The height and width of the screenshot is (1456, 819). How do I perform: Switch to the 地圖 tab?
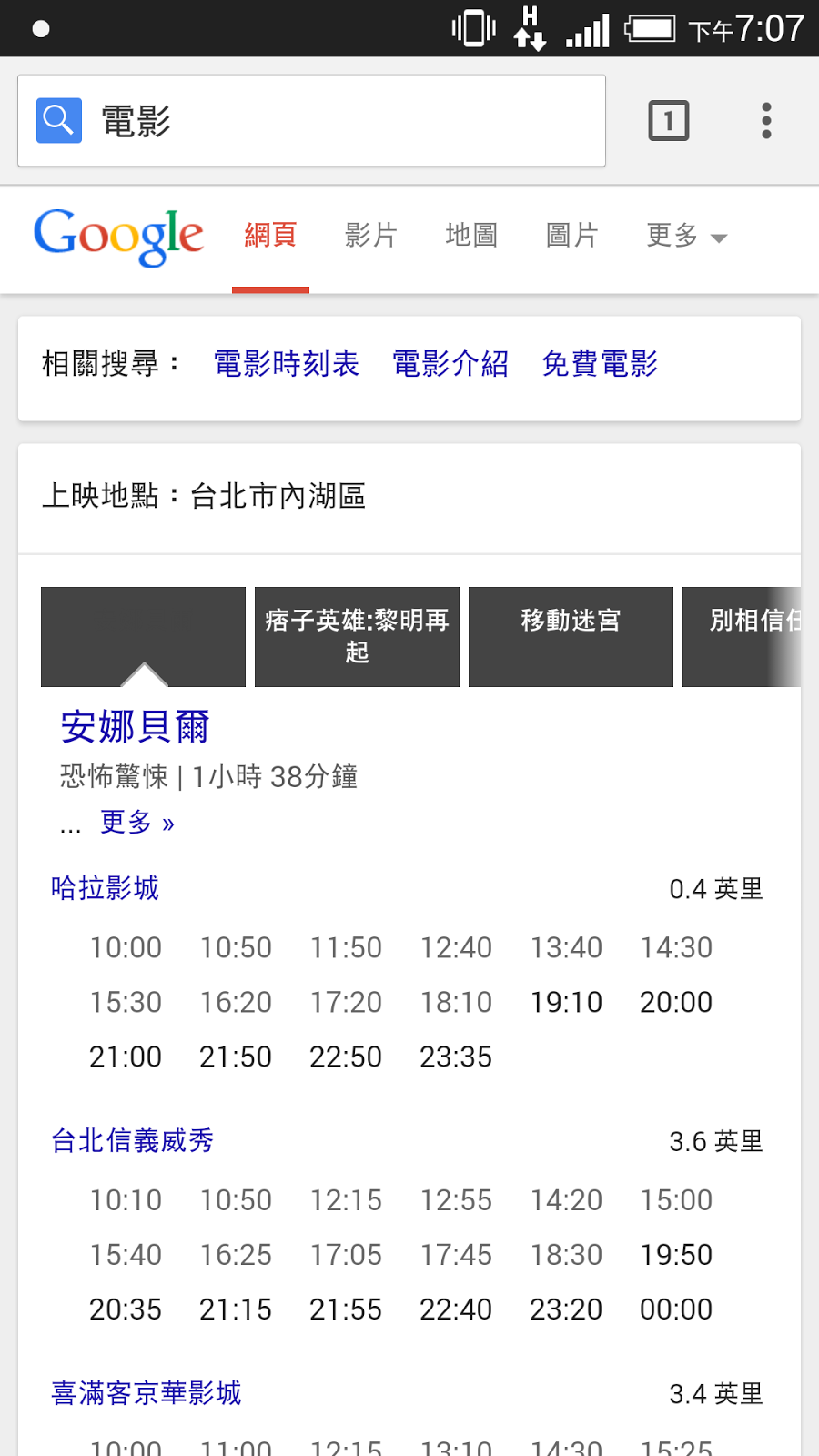coord(471,236)
